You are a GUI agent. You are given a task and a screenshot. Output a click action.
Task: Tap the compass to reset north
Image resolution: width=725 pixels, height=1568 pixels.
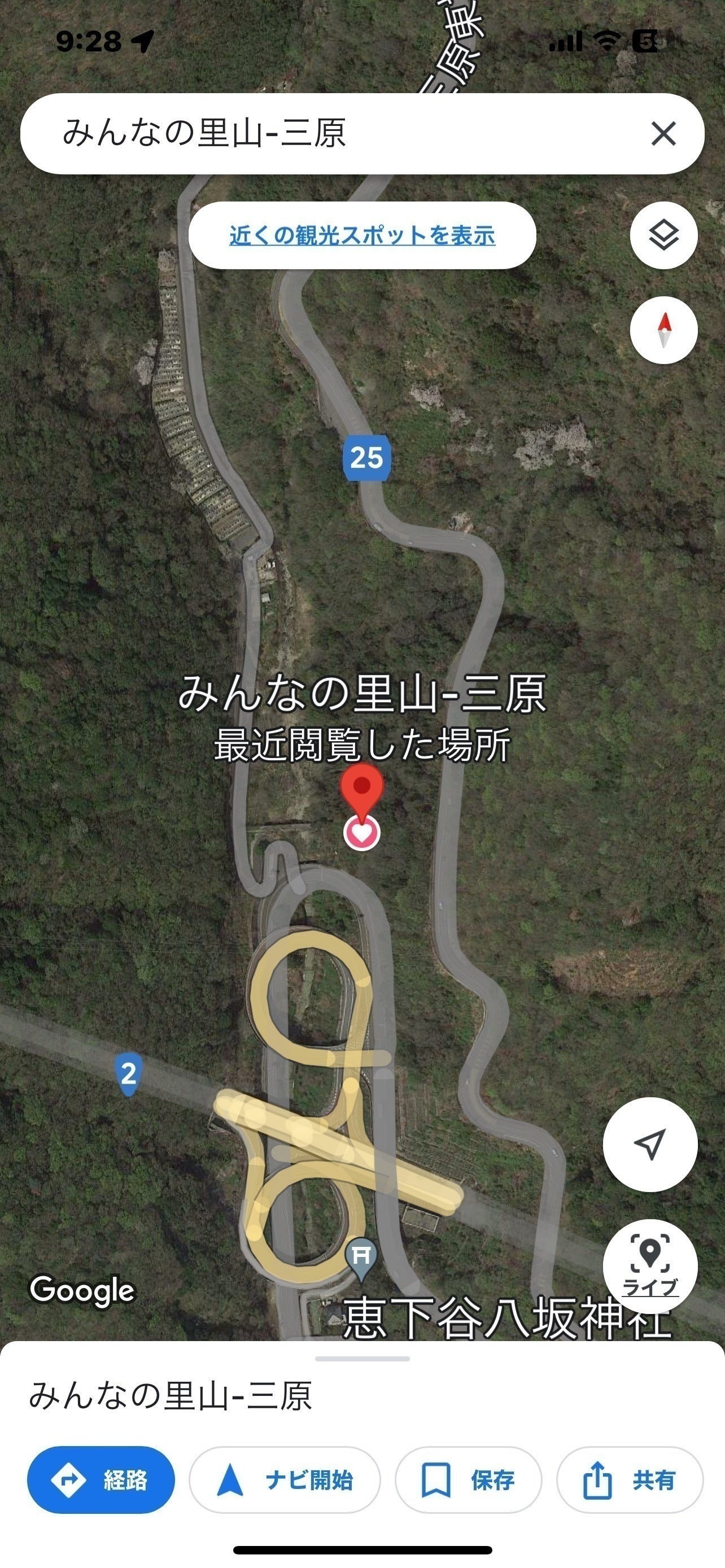tap(663, 330)
